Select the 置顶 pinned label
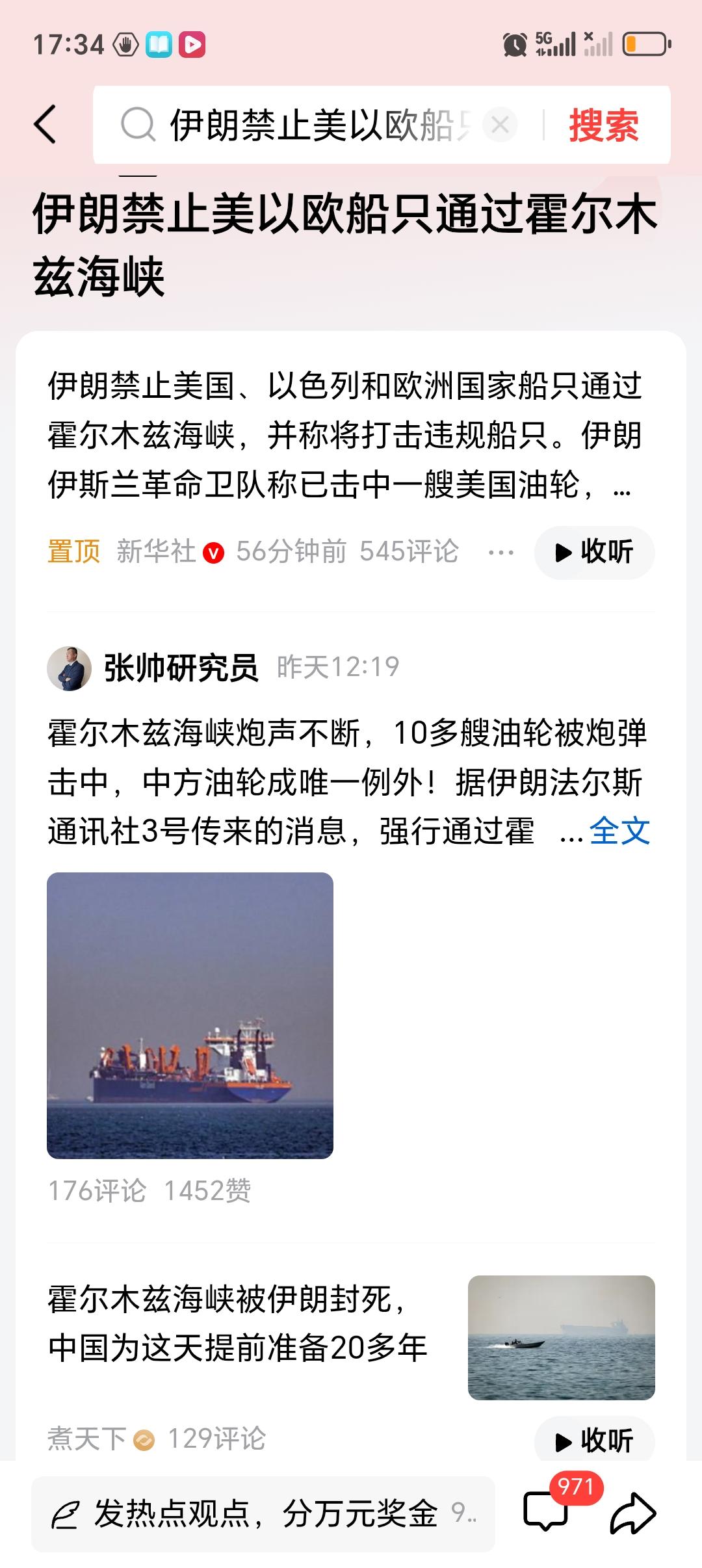Viewport: 702px width, 1568px height. [x=73, y=552]
